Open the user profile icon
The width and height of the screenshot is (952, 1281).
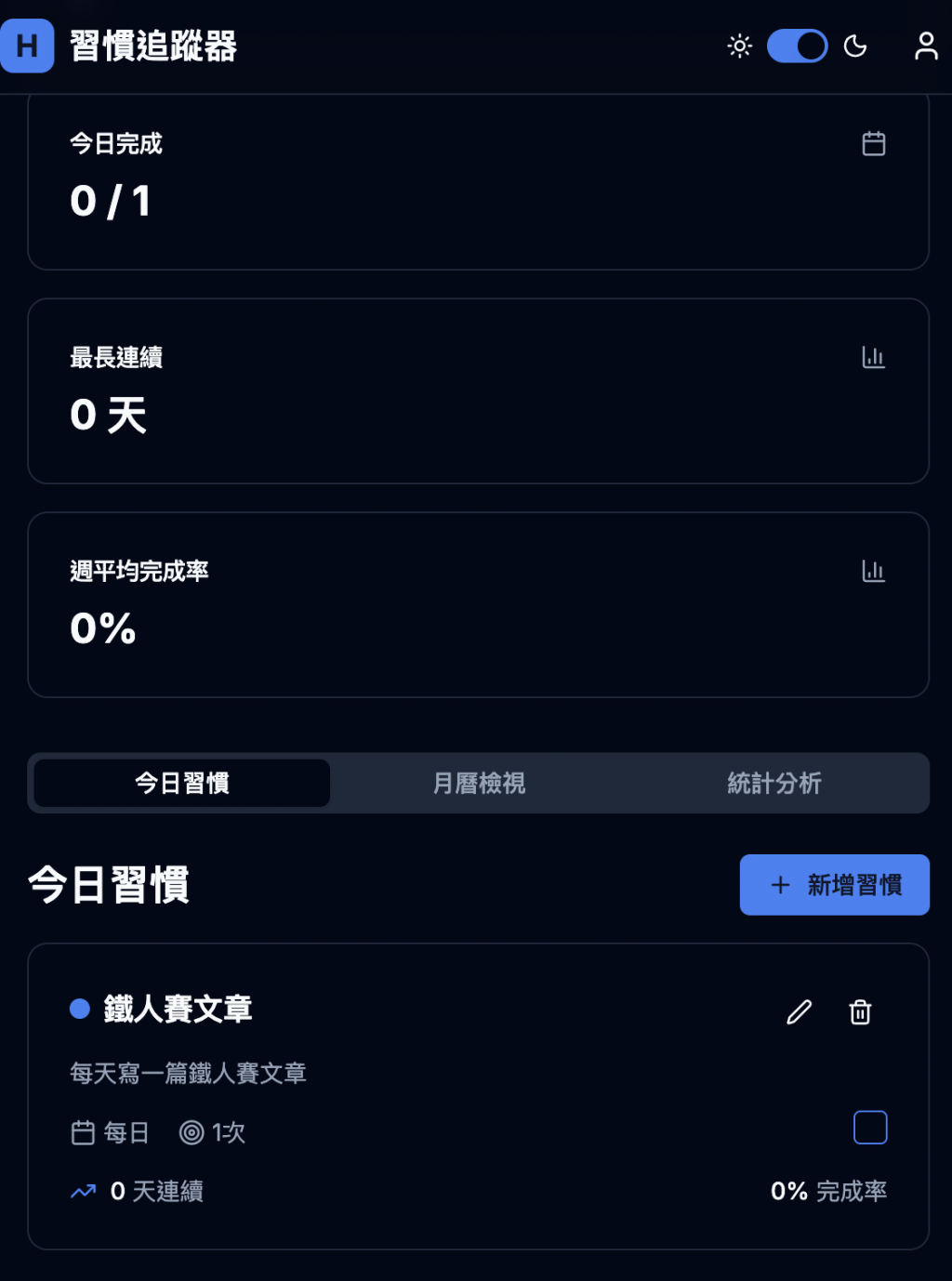click(925, 46)
